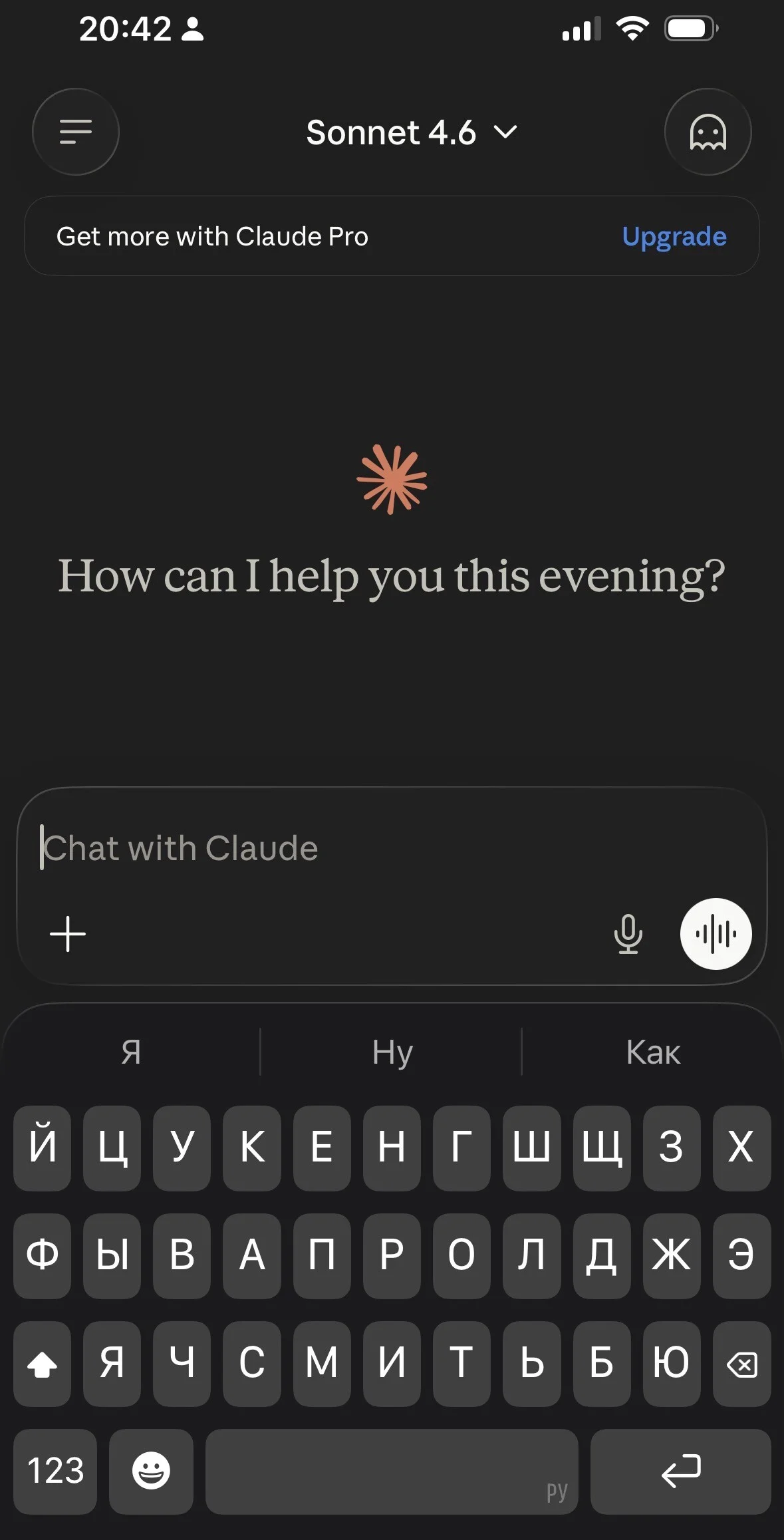
Task: Tap Upgrade to get Claude Pro
Action: [674, 236]
